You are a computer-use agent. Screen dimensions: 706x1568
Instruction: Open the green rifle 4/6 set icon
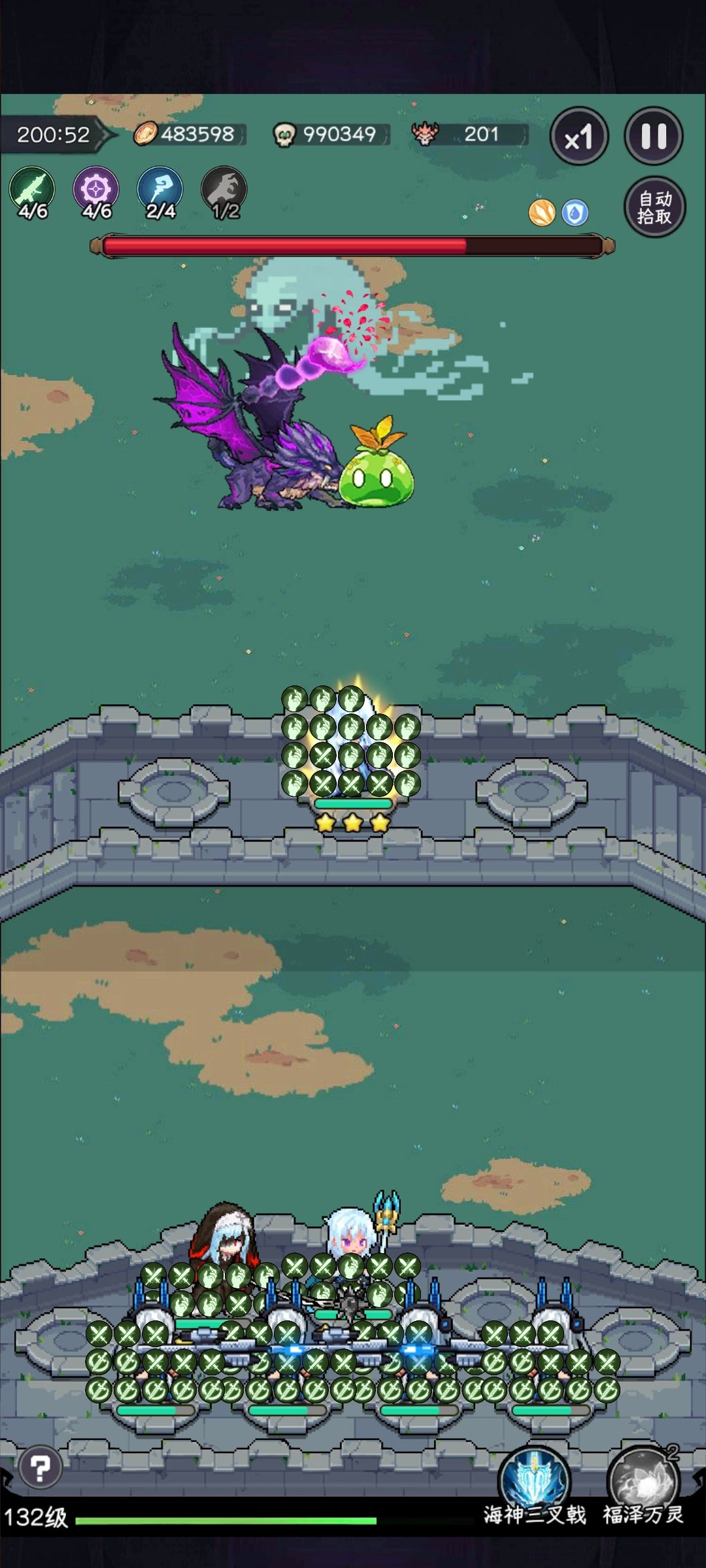(x=32, y=191)
